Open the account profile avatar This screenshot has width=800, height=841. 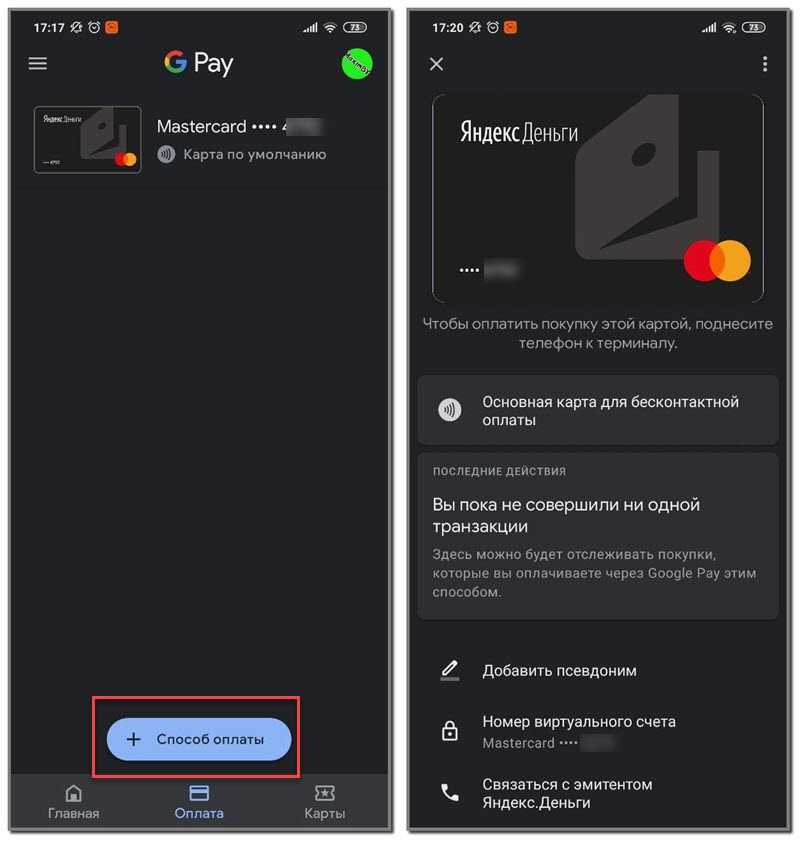tap(355, 63)
